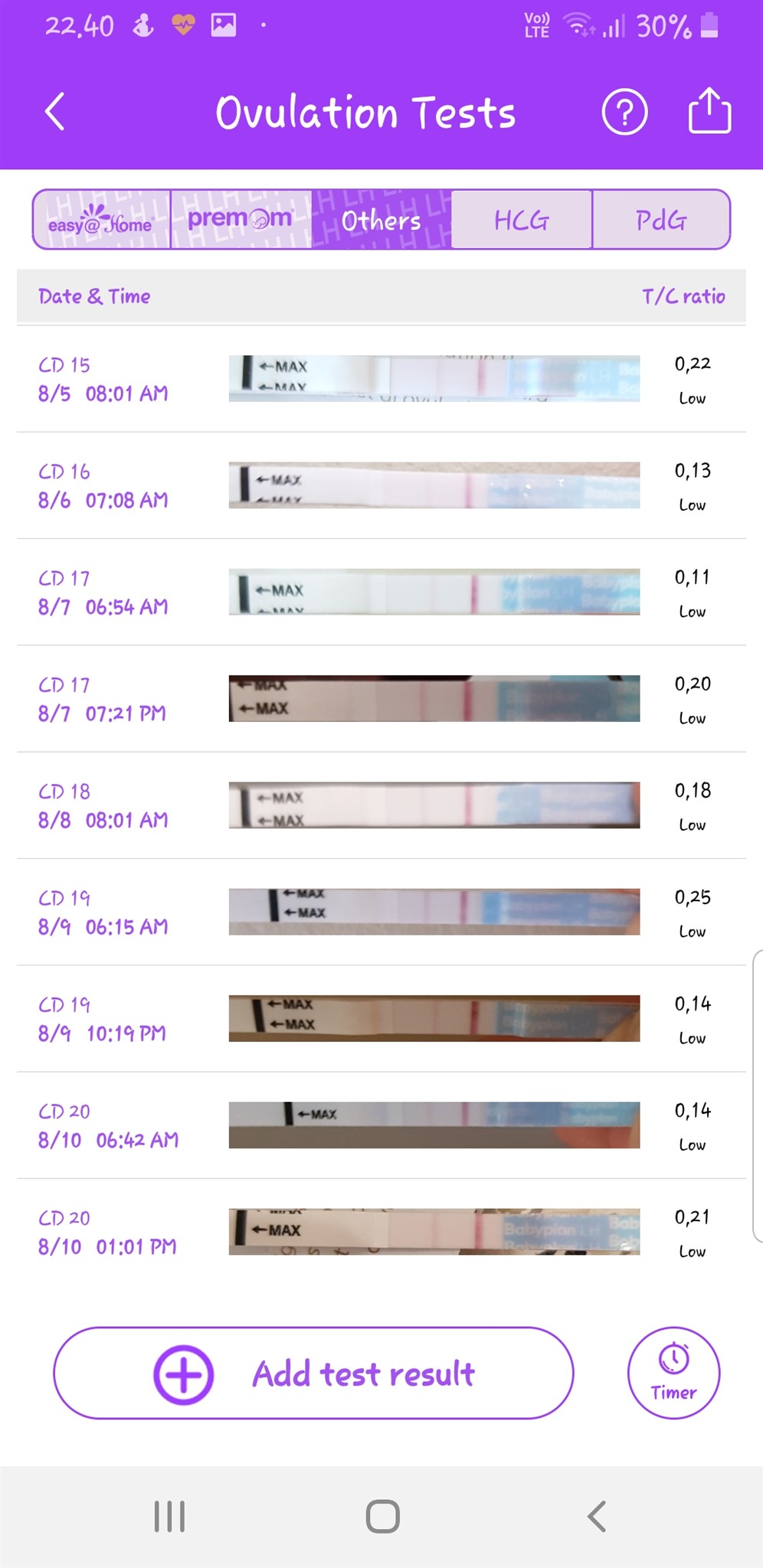Switch to the HCG tab
The image size is (763, 1568).
522,220
